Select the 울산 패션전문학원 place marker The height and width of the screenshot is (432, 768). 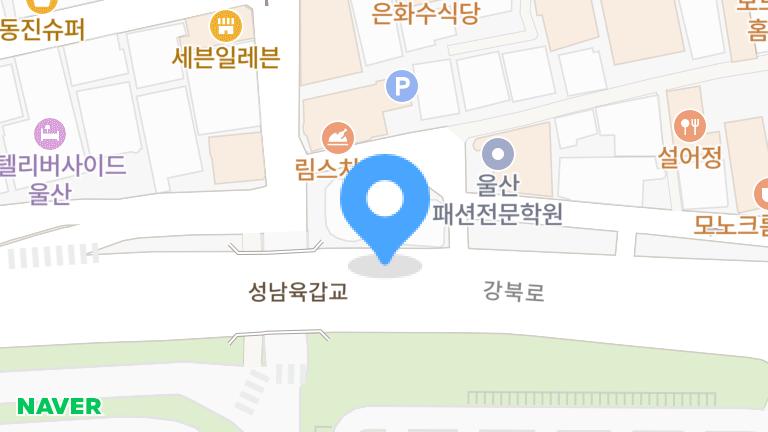[497, 154]
